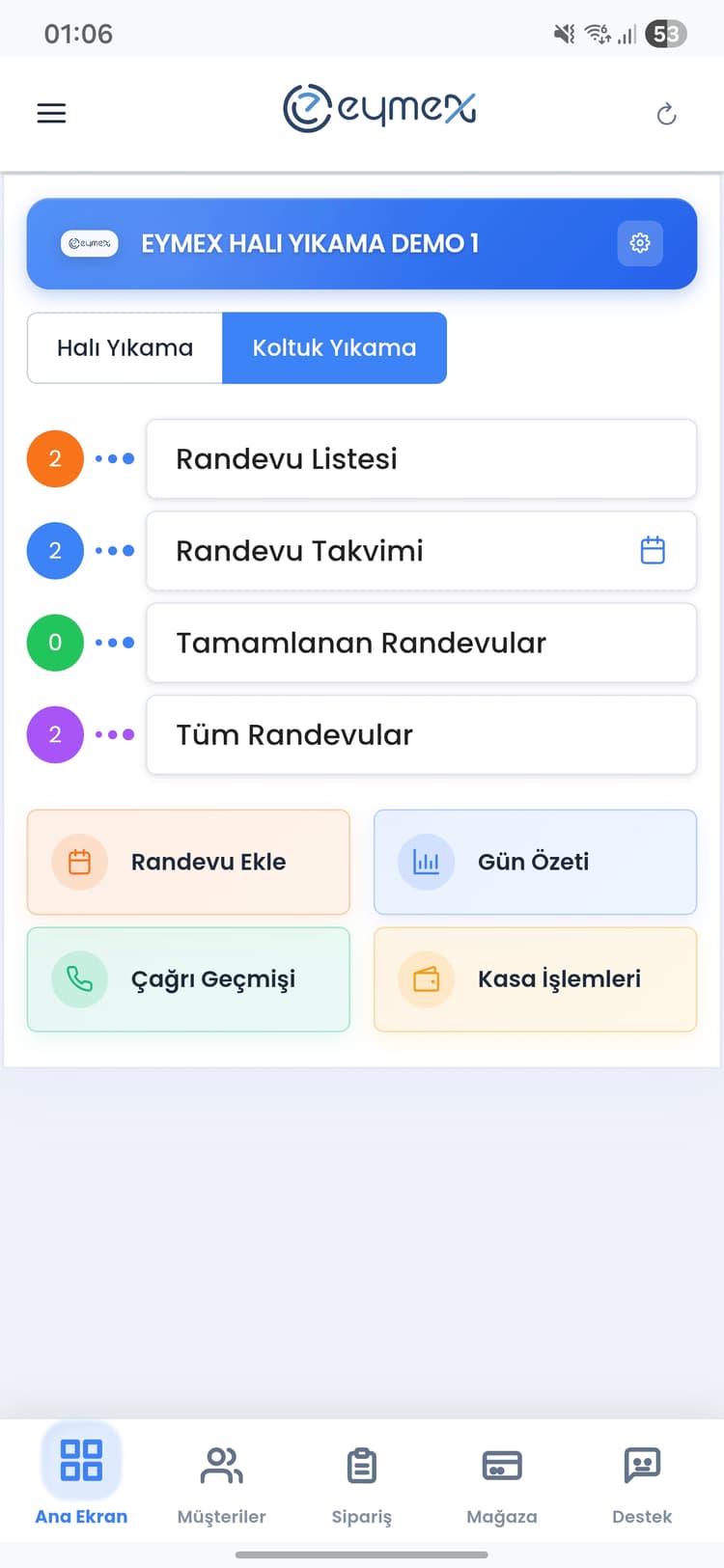Open the calendar icon in Randevu Takvimi row
This screenshot has width=724, height=1568.
(653, 550)
